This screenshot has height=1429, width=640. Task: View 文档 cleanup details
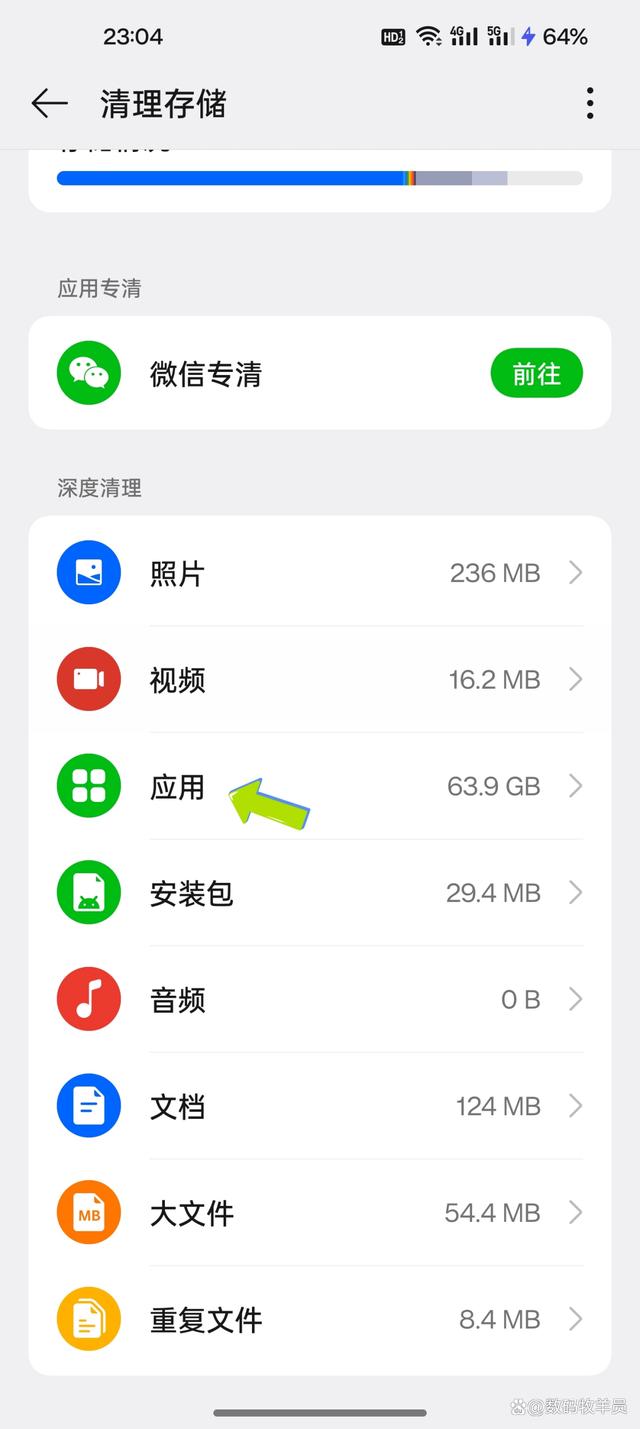pyautogui.click(x=320, y=1106)
